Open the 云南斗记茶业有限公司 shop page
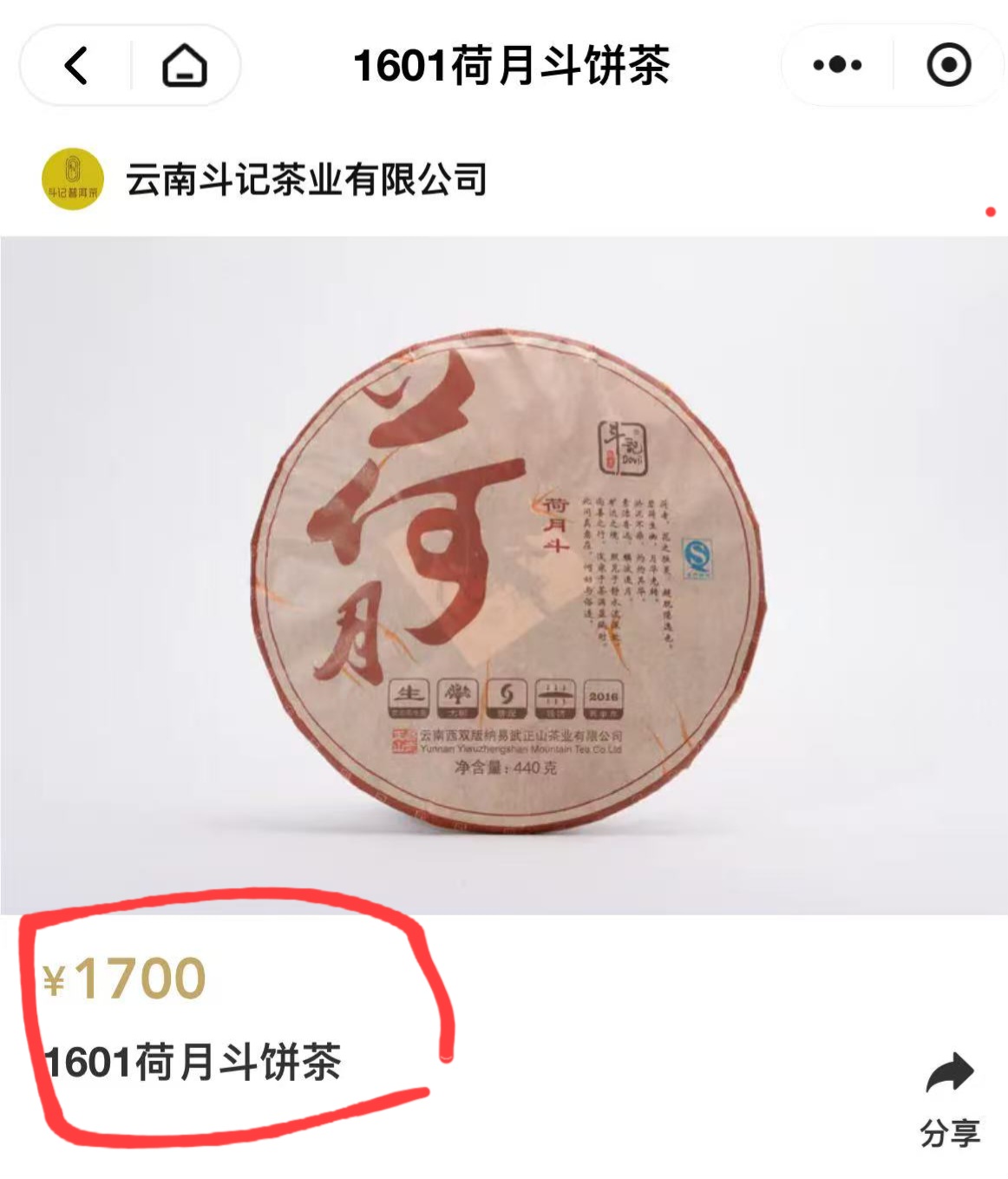 (x=305, y=180)
